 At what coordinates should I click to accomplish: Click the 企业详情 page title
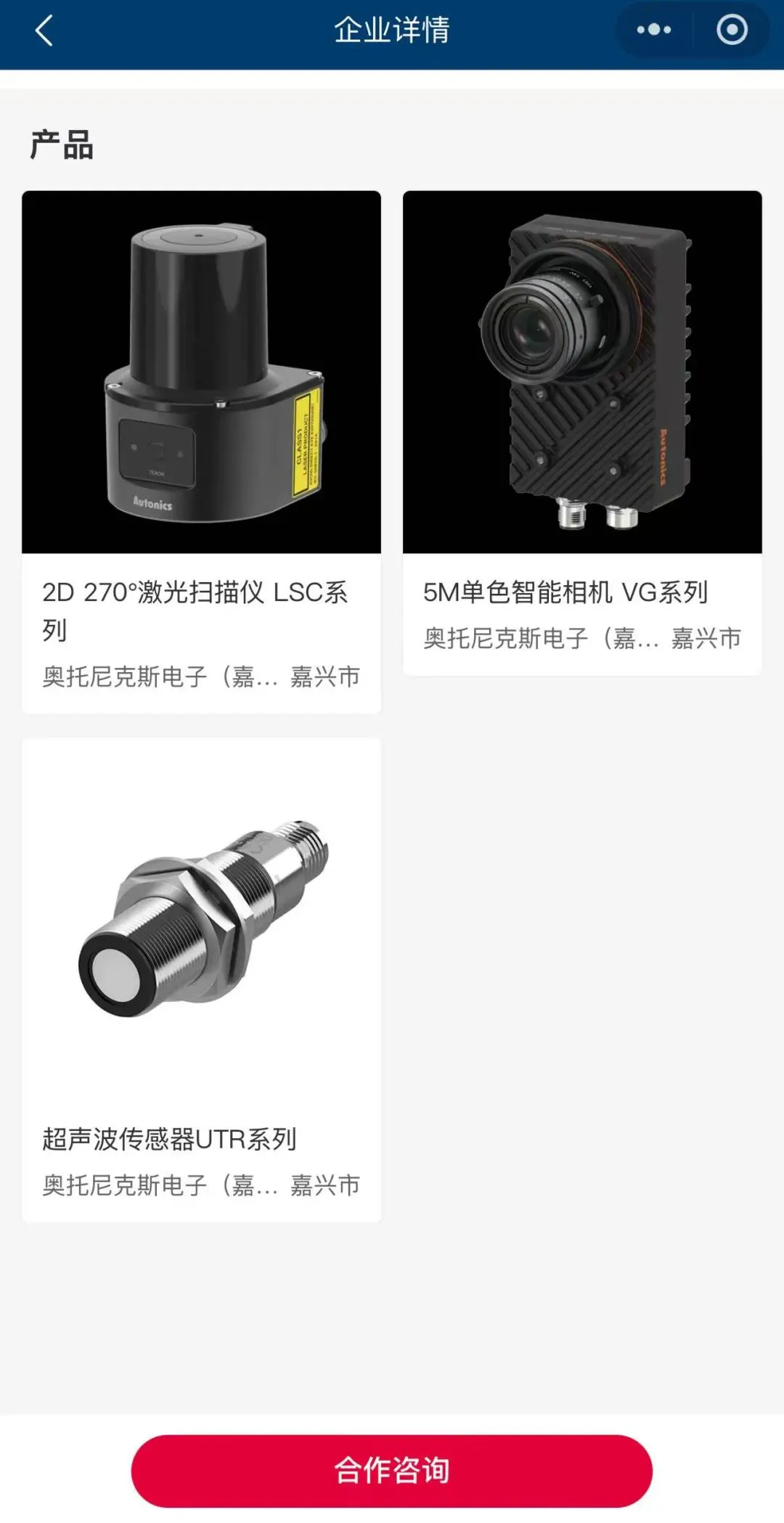[392, 30]
